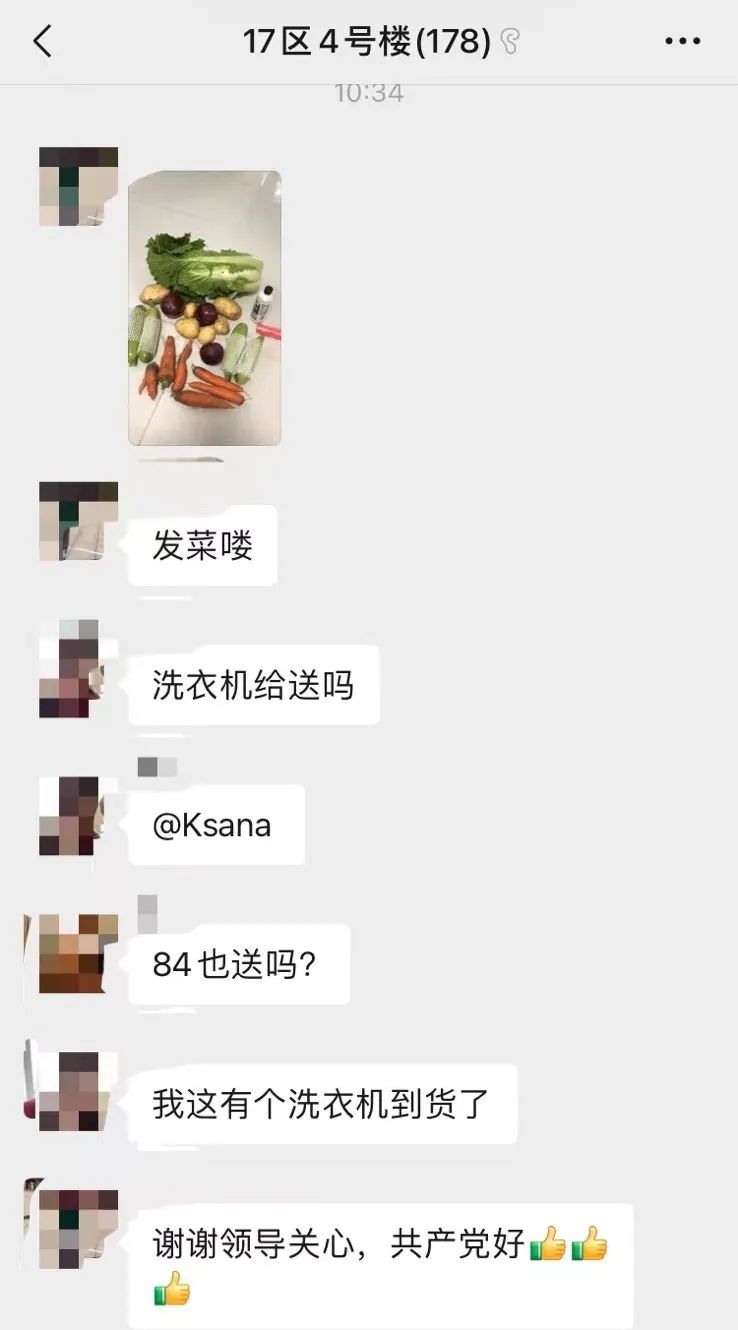Tap avatar of sender of 84也送吗?
Screen dimensions: 738x1330
78,953
